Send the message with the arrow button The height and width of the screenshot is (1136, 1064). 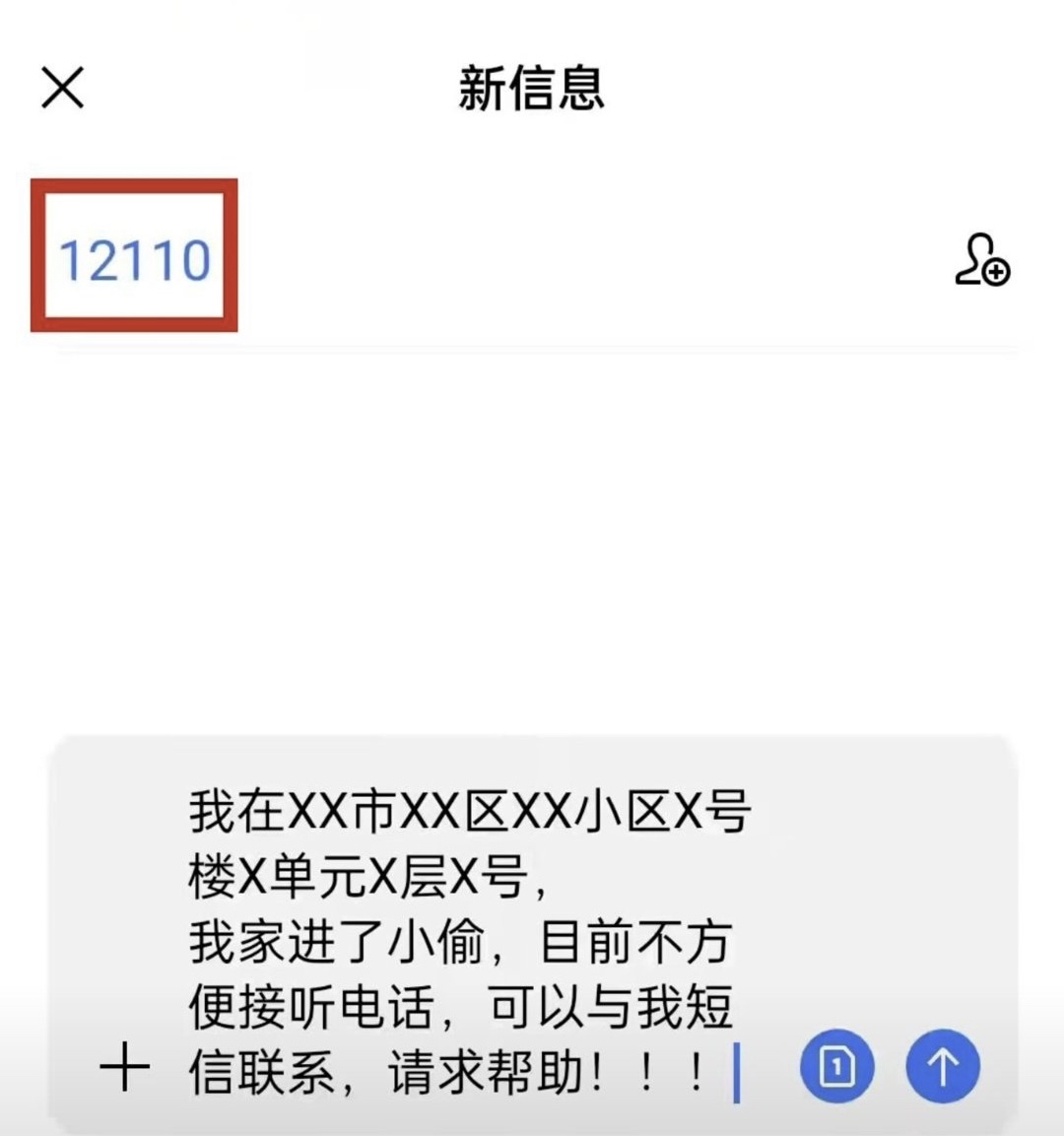(942, 1066)
